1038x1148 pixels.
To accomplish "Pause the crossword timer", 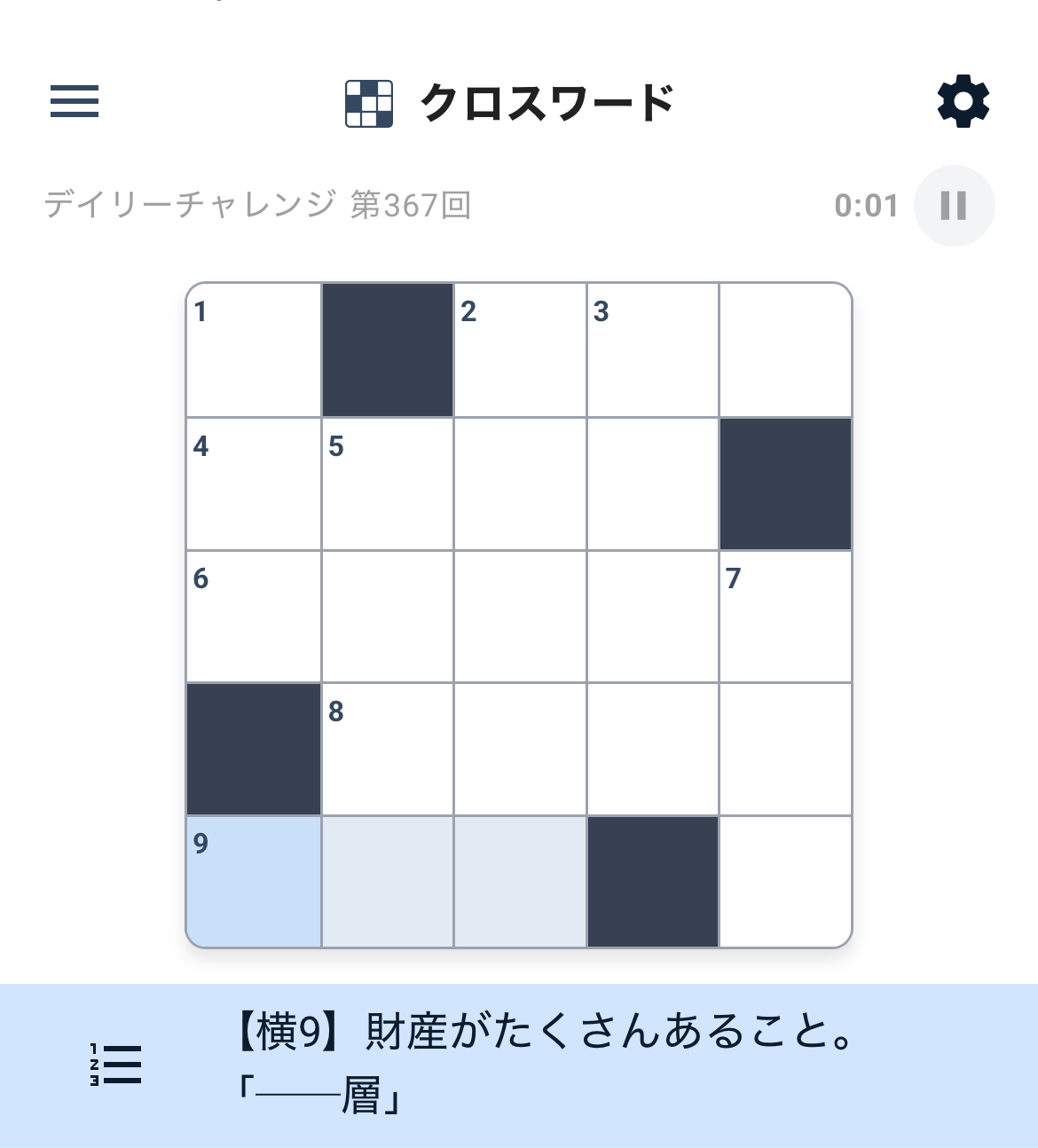I will point(954,206).
